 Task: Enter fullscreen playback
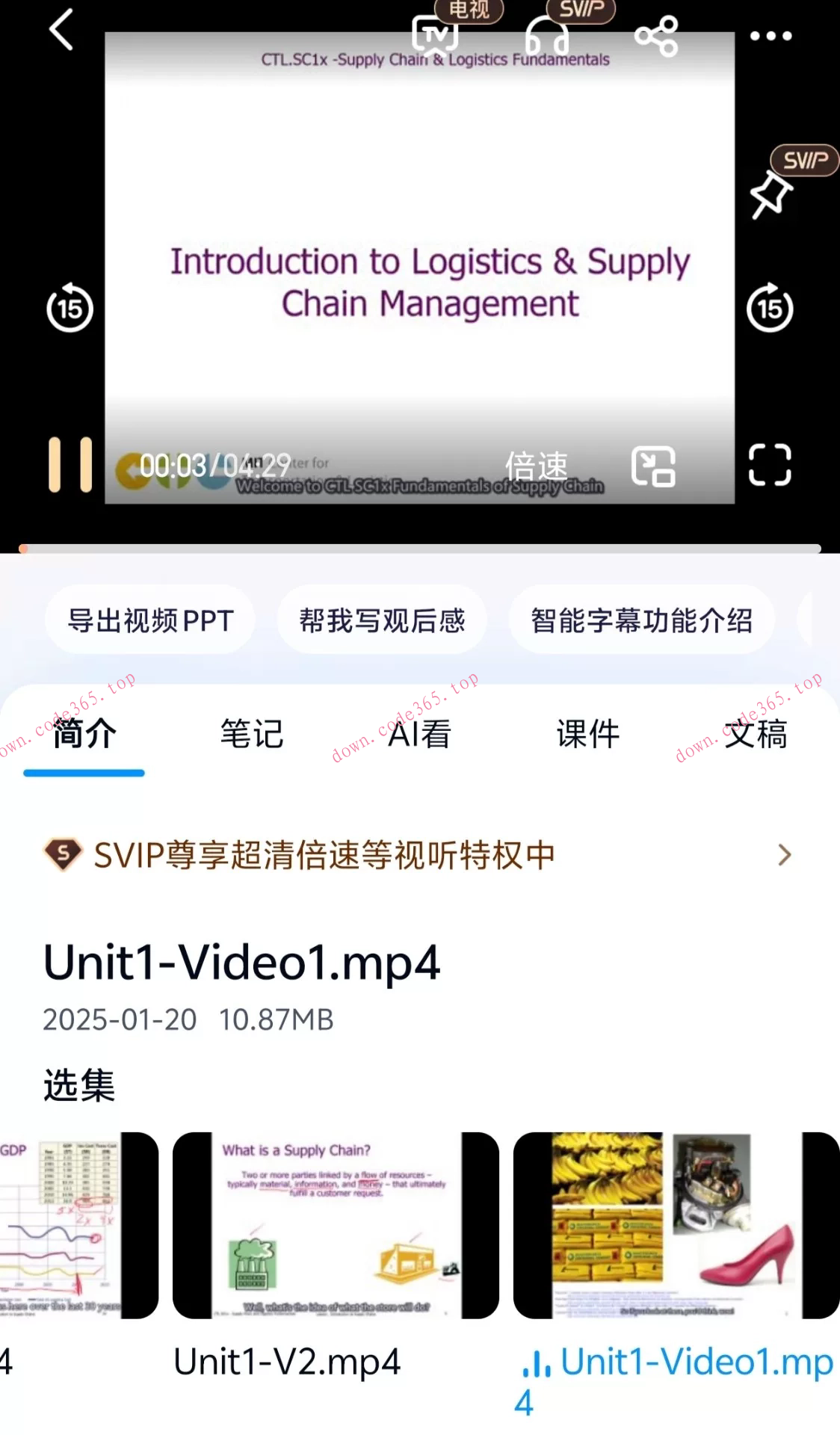[x=770, y=464]
